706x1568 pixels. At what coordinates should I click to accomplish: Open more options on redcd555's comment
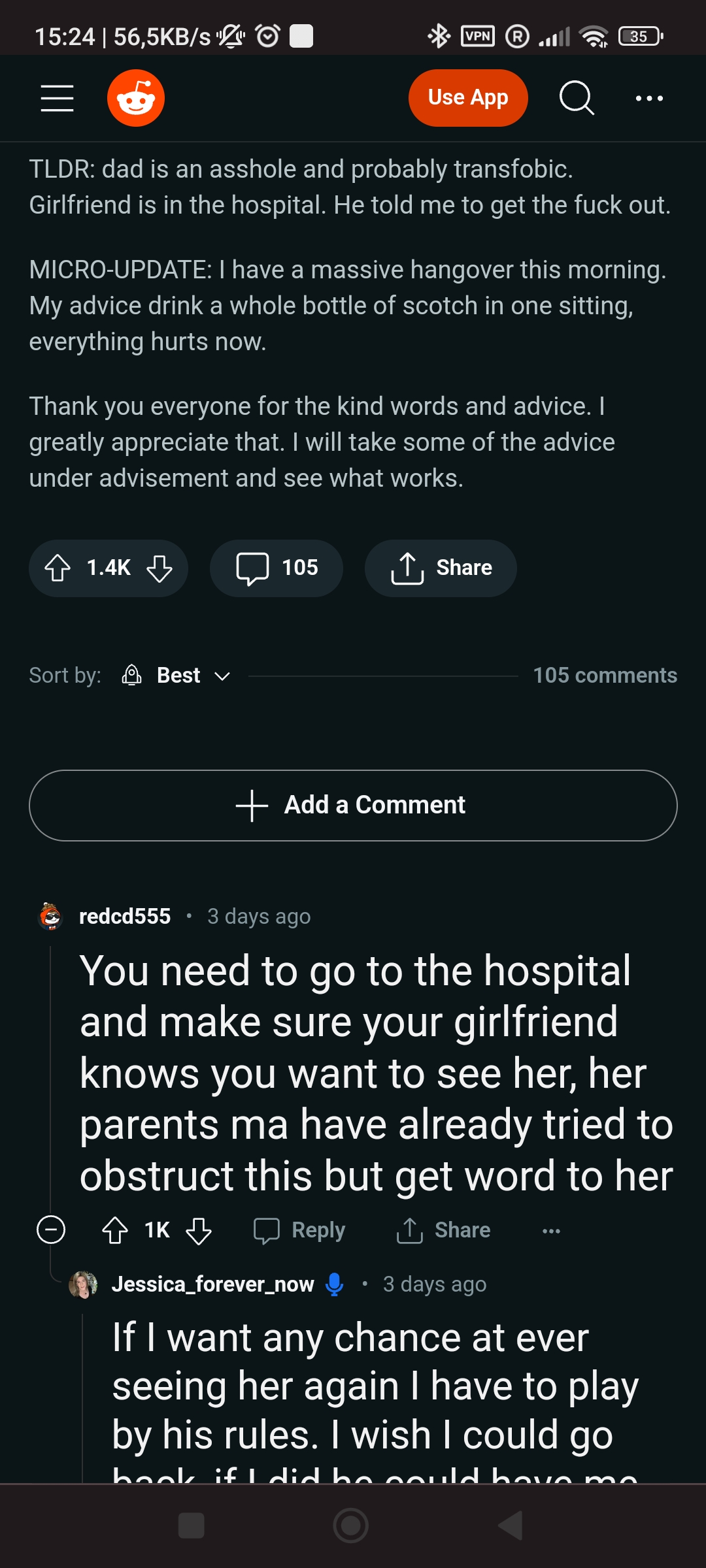[x=551, y=1230]
